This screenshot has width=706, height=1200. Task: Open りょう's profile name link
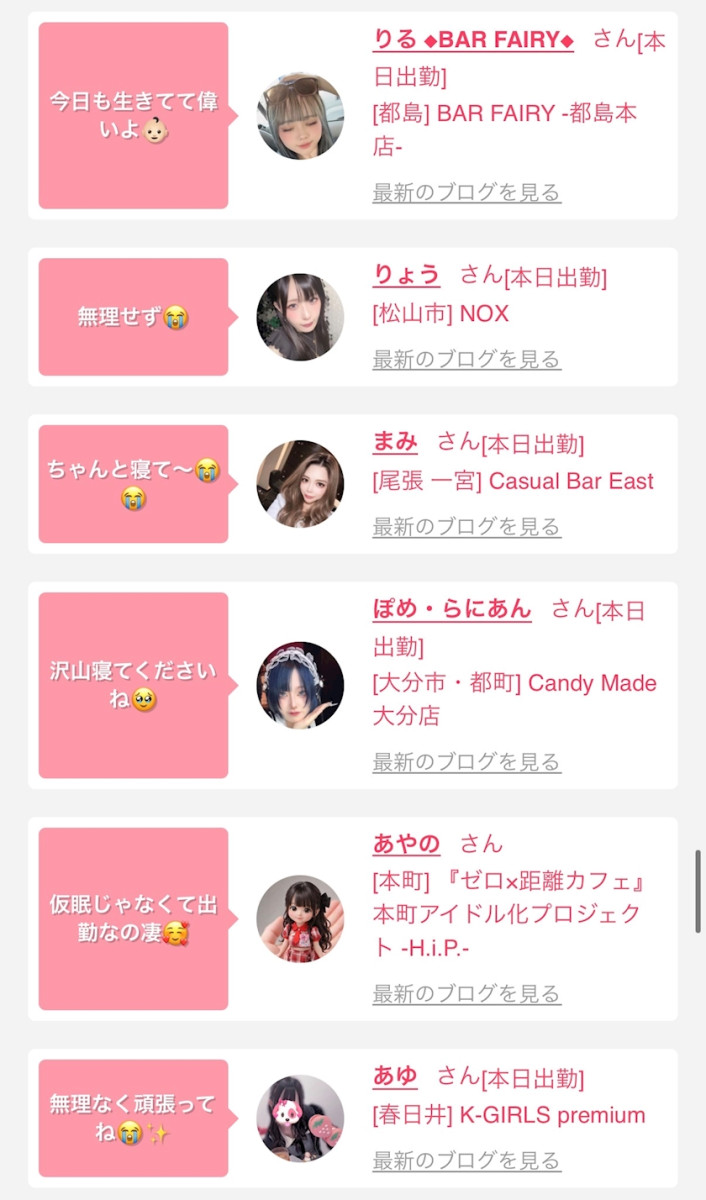click(x=406, y=274)
